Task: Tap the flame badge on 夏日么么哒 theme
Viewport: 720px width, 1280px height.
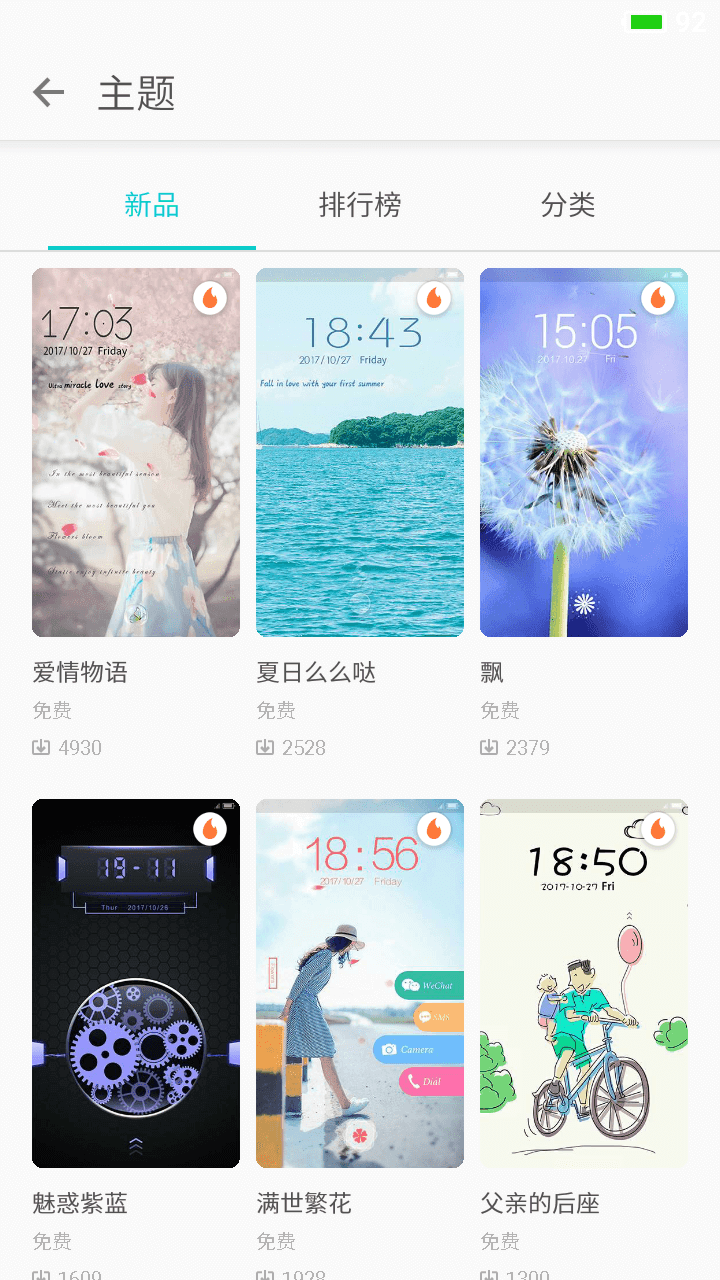Action: coord(436,298)
